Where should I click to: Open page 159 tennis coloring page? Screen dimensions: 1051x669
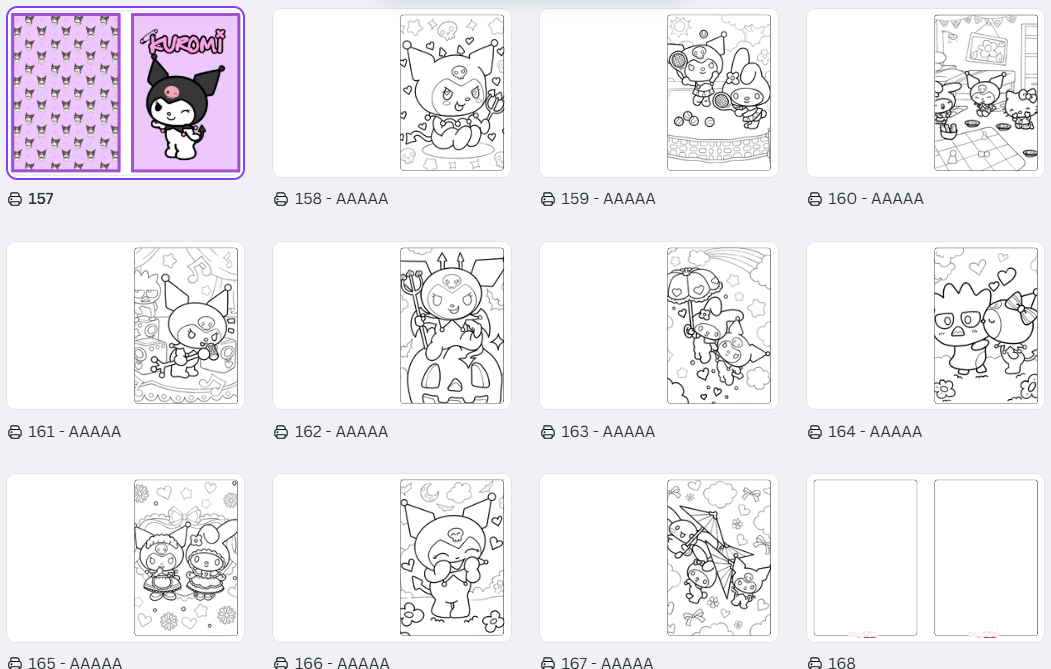(659, 93)
